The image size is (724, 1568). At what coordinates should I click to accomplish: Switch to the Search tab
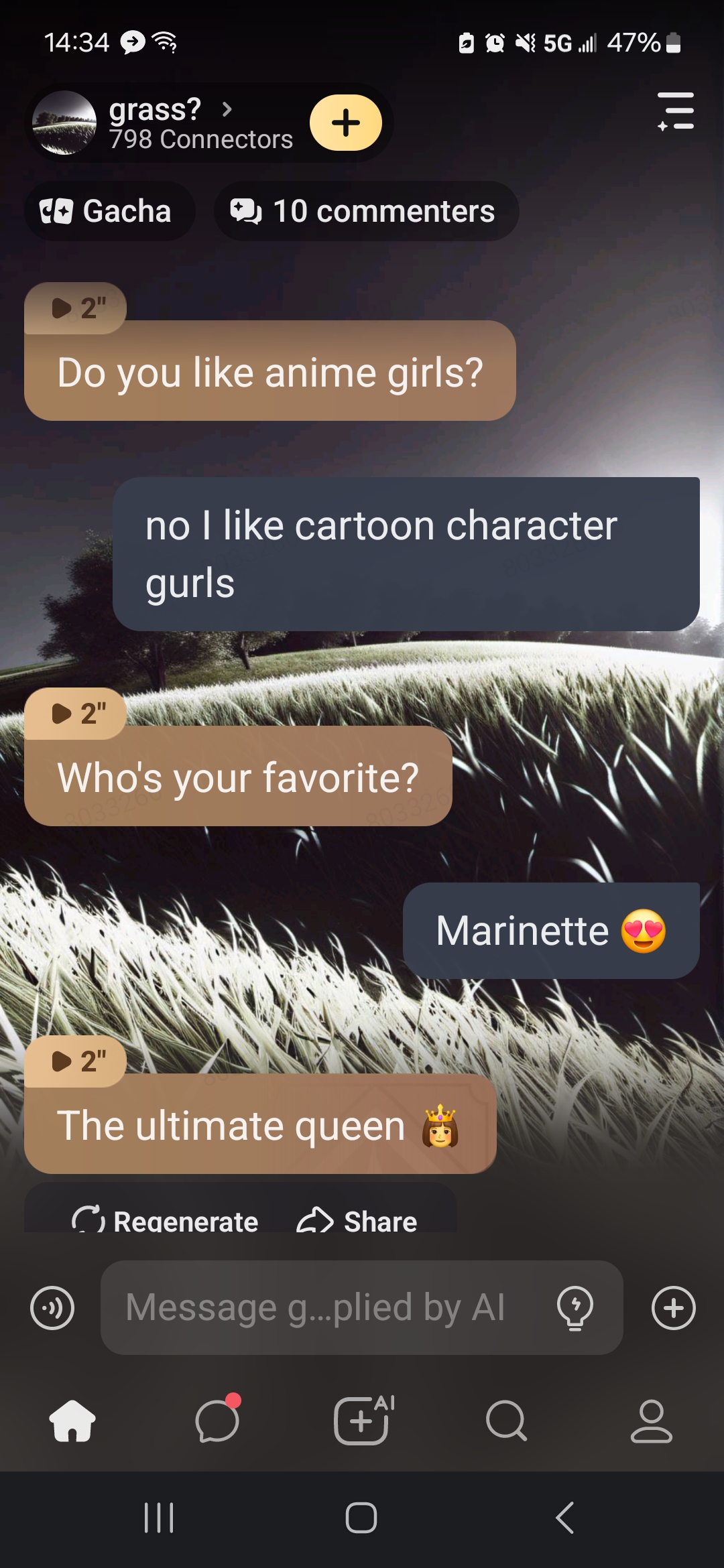coord(507,1421)
